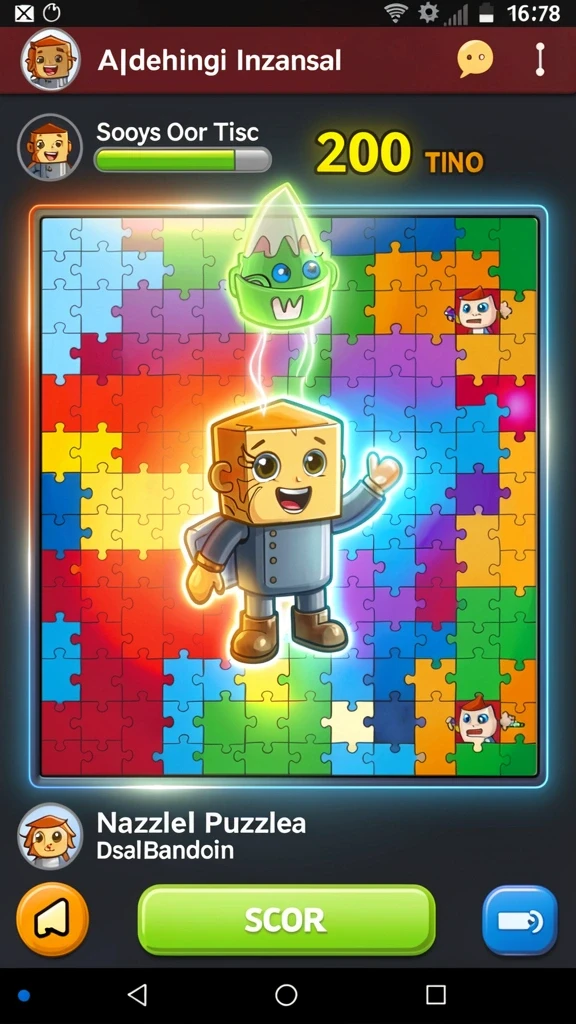Open the avatar beside Sooys Oor Tisc
576x1024 pixels.
[x=50, y=147]
